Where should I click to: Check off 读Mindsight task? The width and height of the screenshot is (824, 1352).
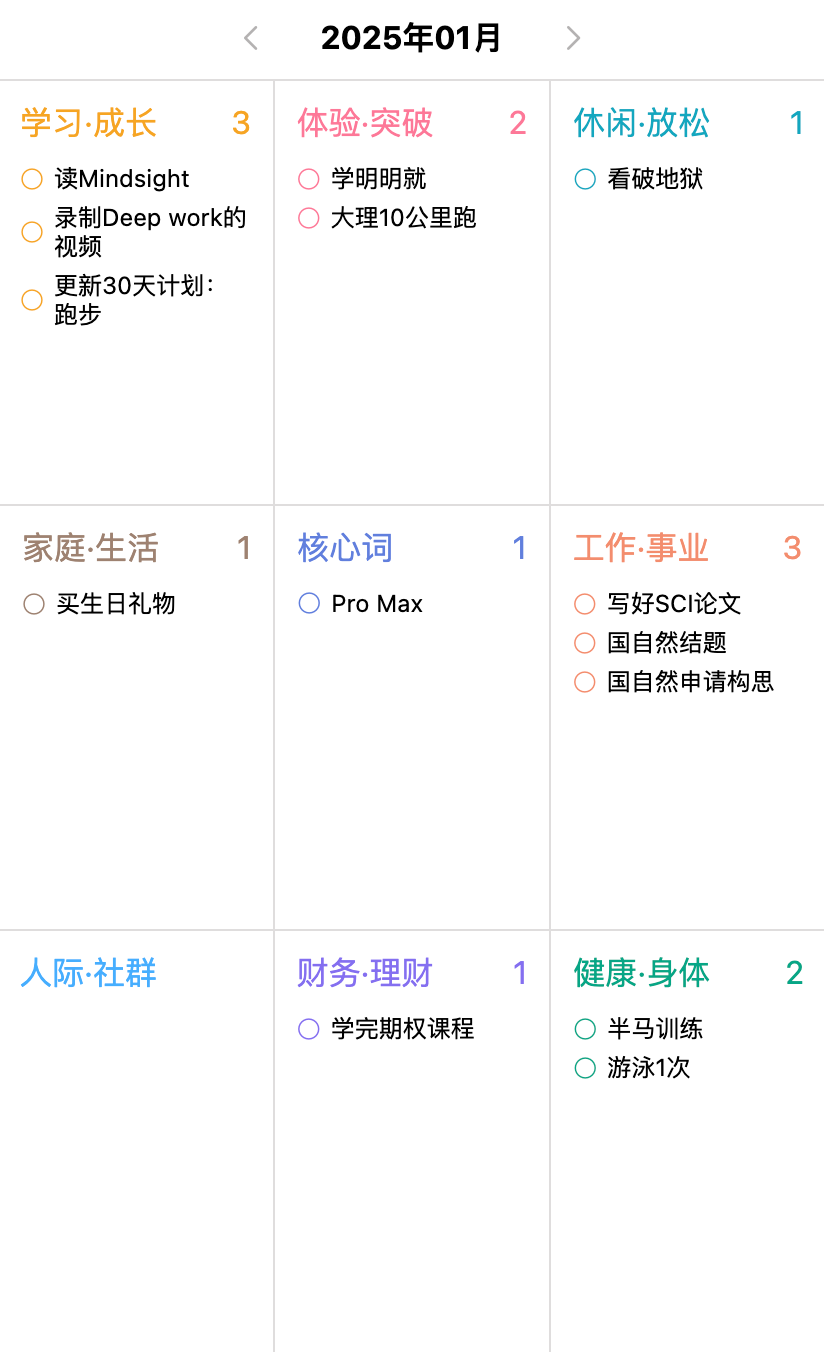pos(32,179)
